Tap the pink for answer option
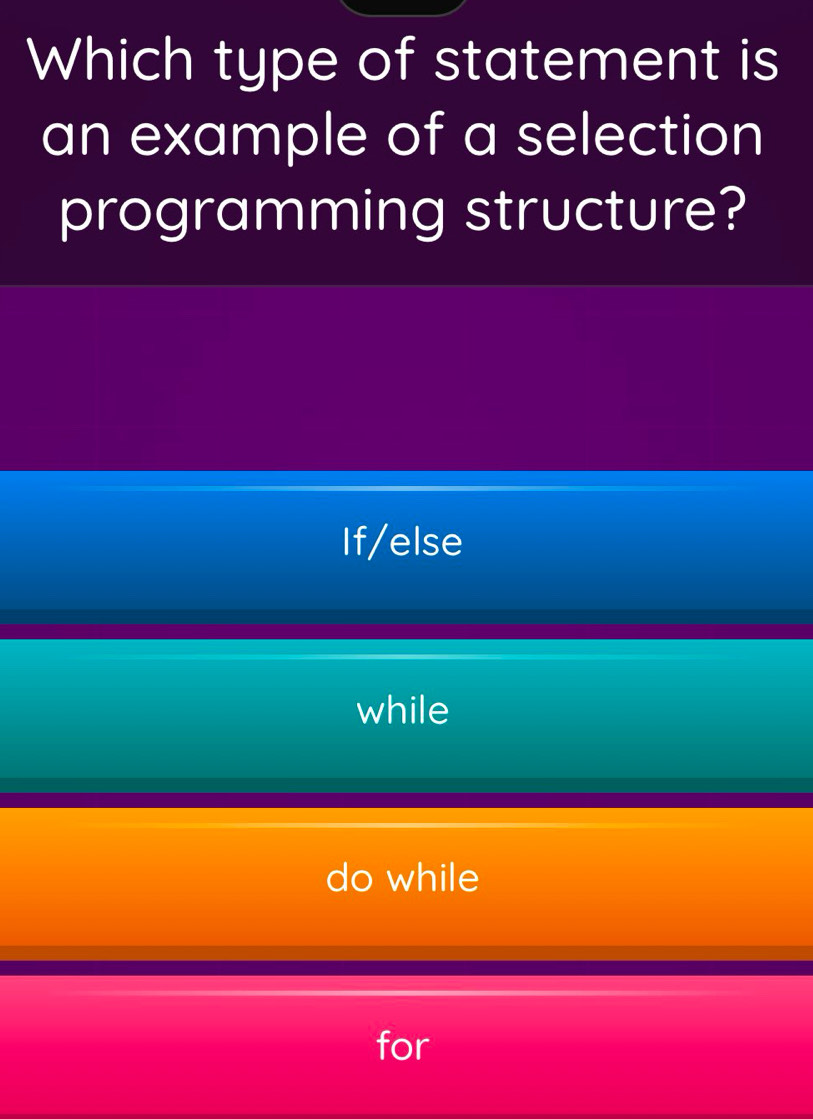813x1119 pixels. [404, 1047]
